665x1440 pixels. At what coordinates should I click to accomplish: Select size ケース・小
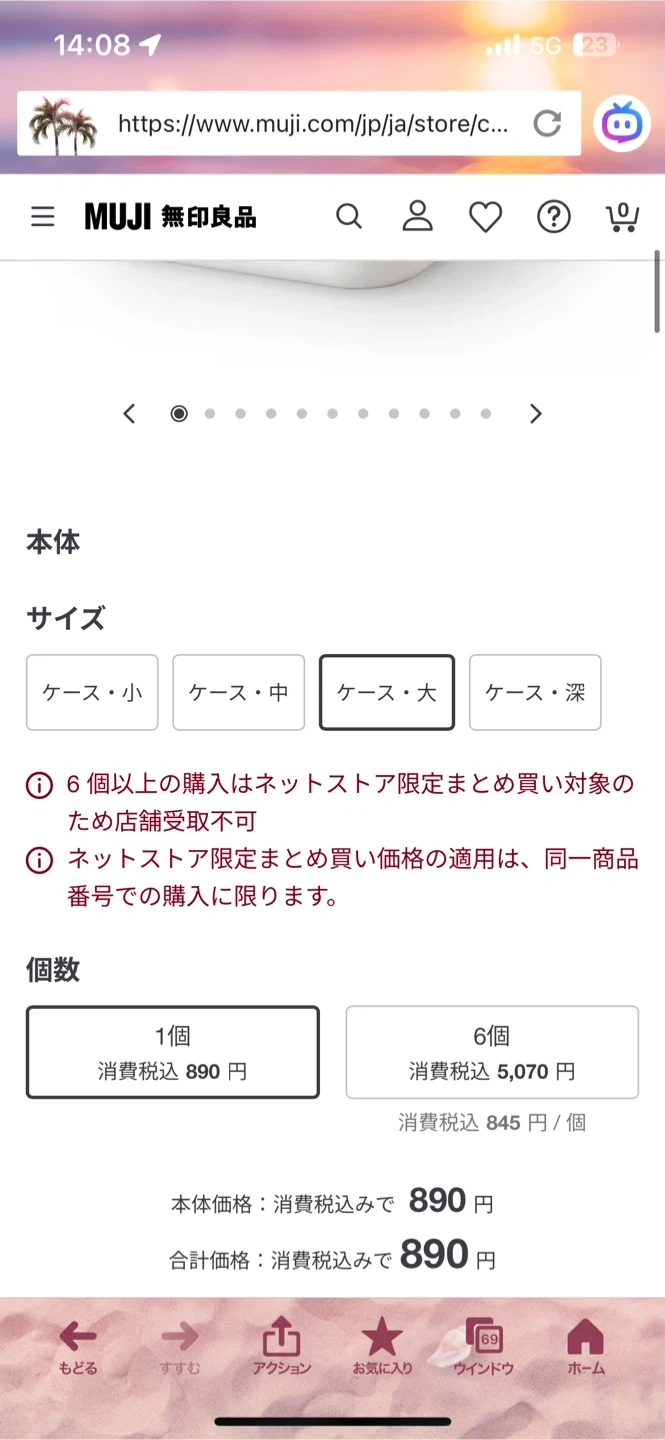click(92, 692)
